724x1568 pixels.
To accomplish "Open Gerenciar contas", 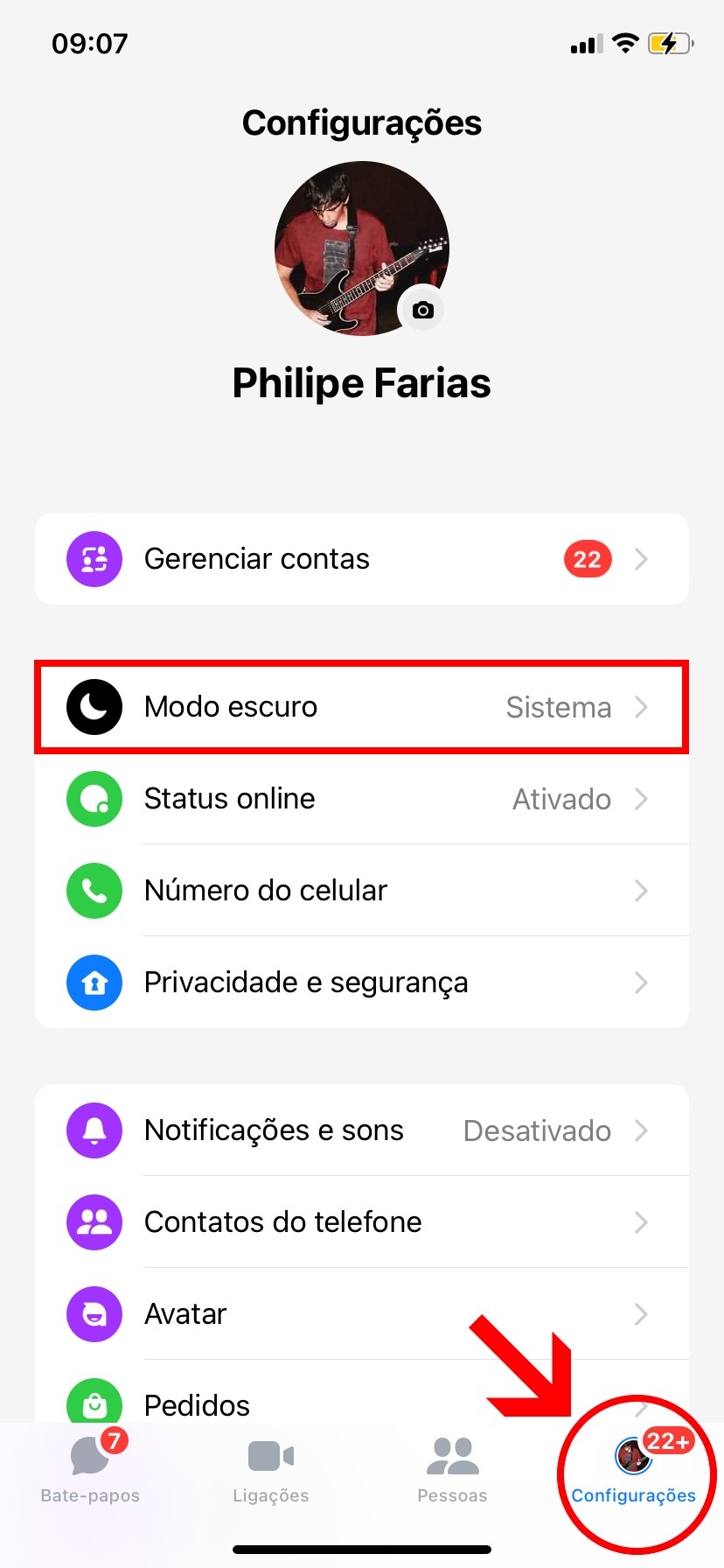I will pos(361,559).
